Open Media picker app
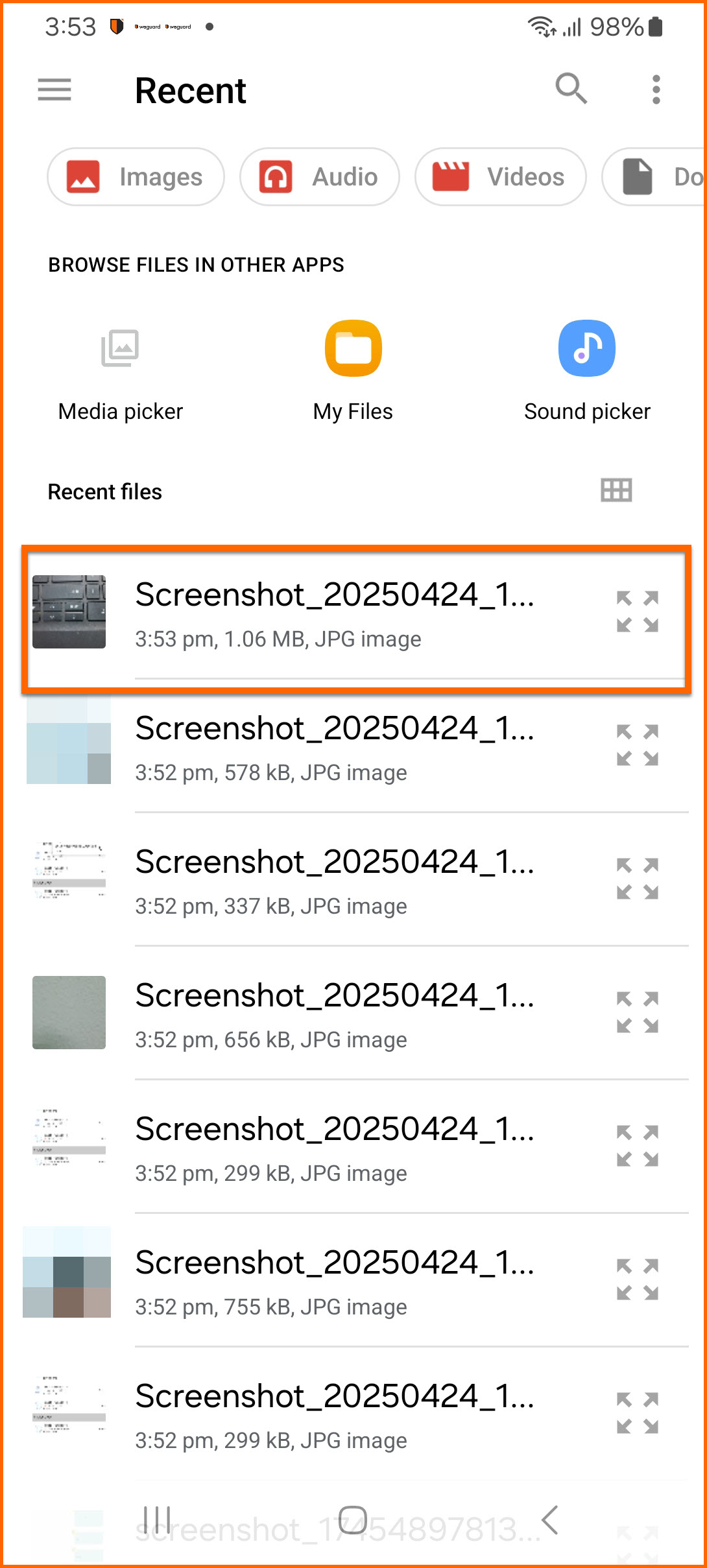Screen dimensions: 707x1568 tap(121, 371)
